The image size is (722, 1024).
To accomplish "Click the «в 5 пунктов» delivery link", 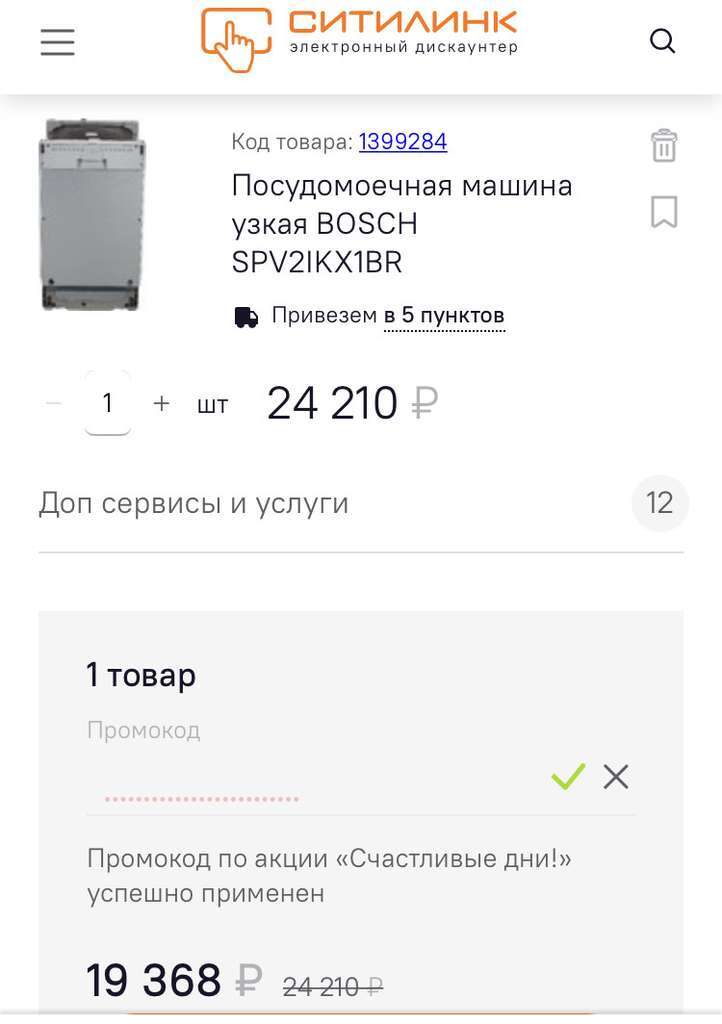I will 444,315.
